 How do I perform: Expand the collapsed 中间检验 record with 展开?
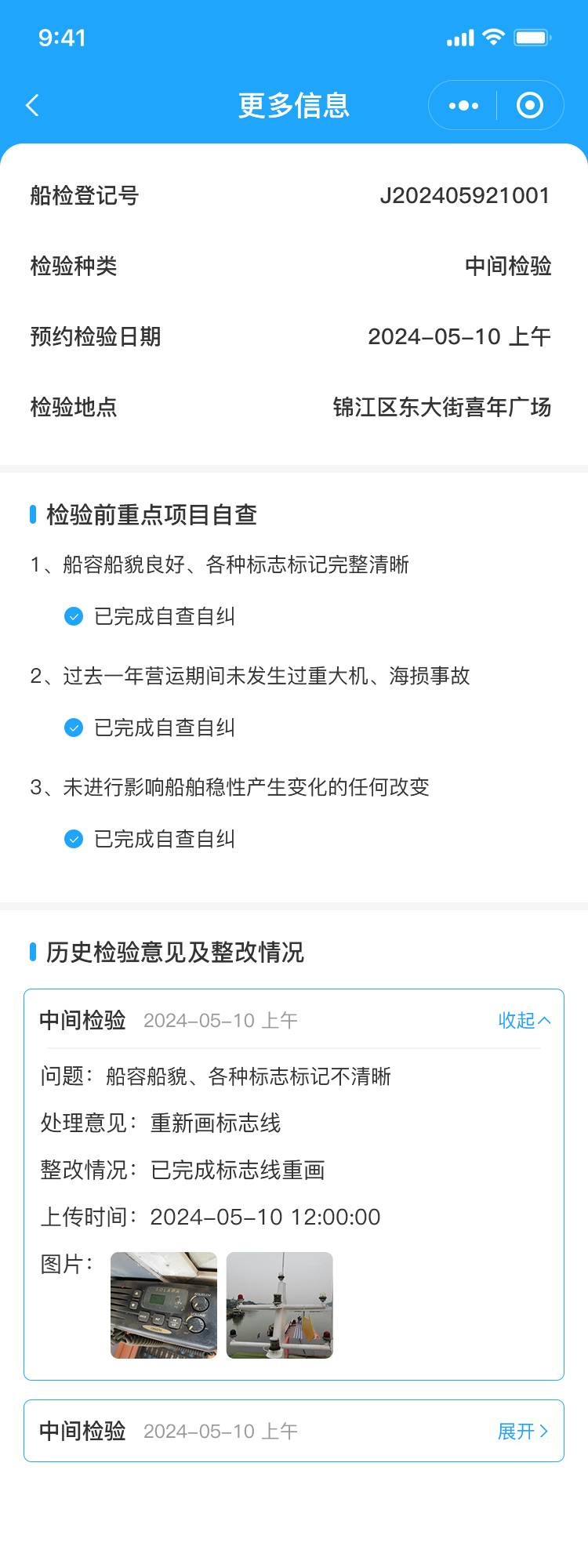tap(522, 1431)
